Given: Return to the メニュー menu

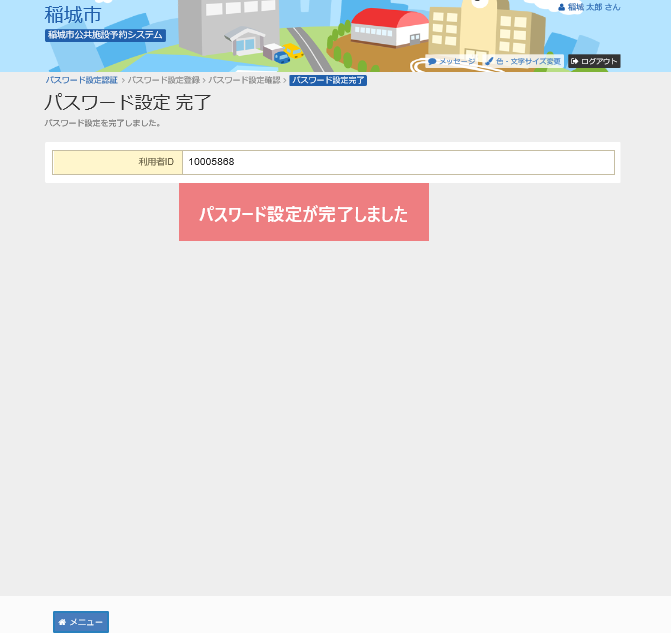Looking at the screenshot, I should click(81, 622).
